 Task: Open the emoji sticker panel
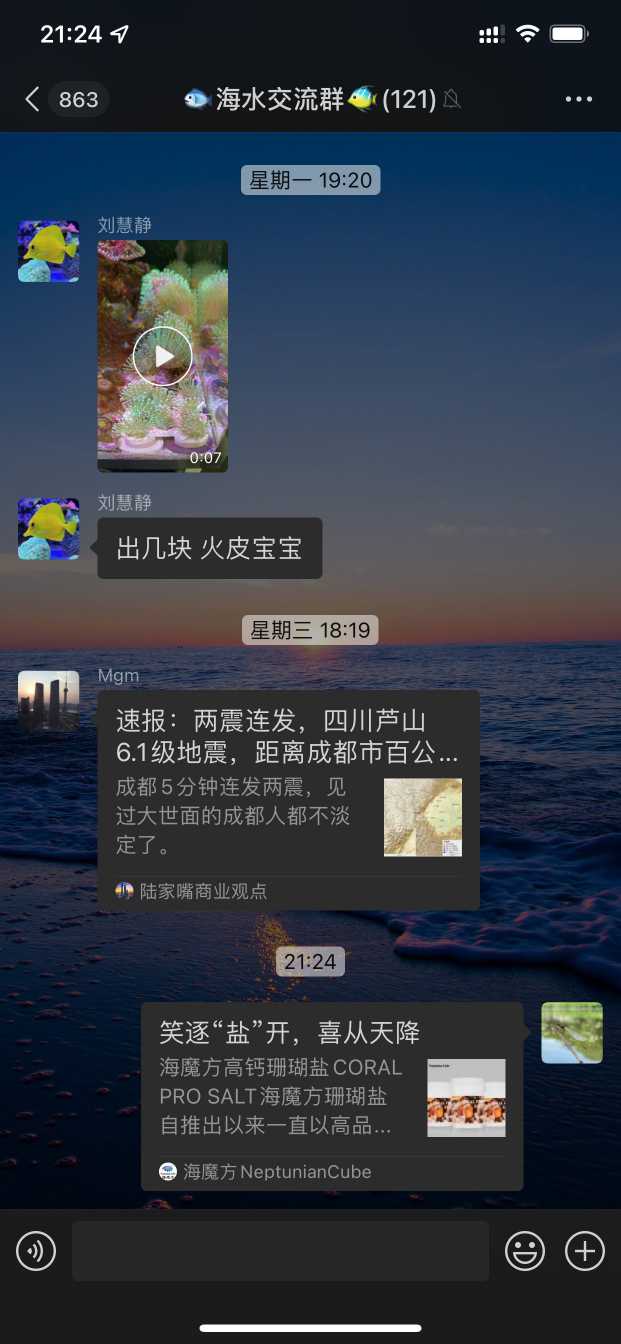[525, 1251]
